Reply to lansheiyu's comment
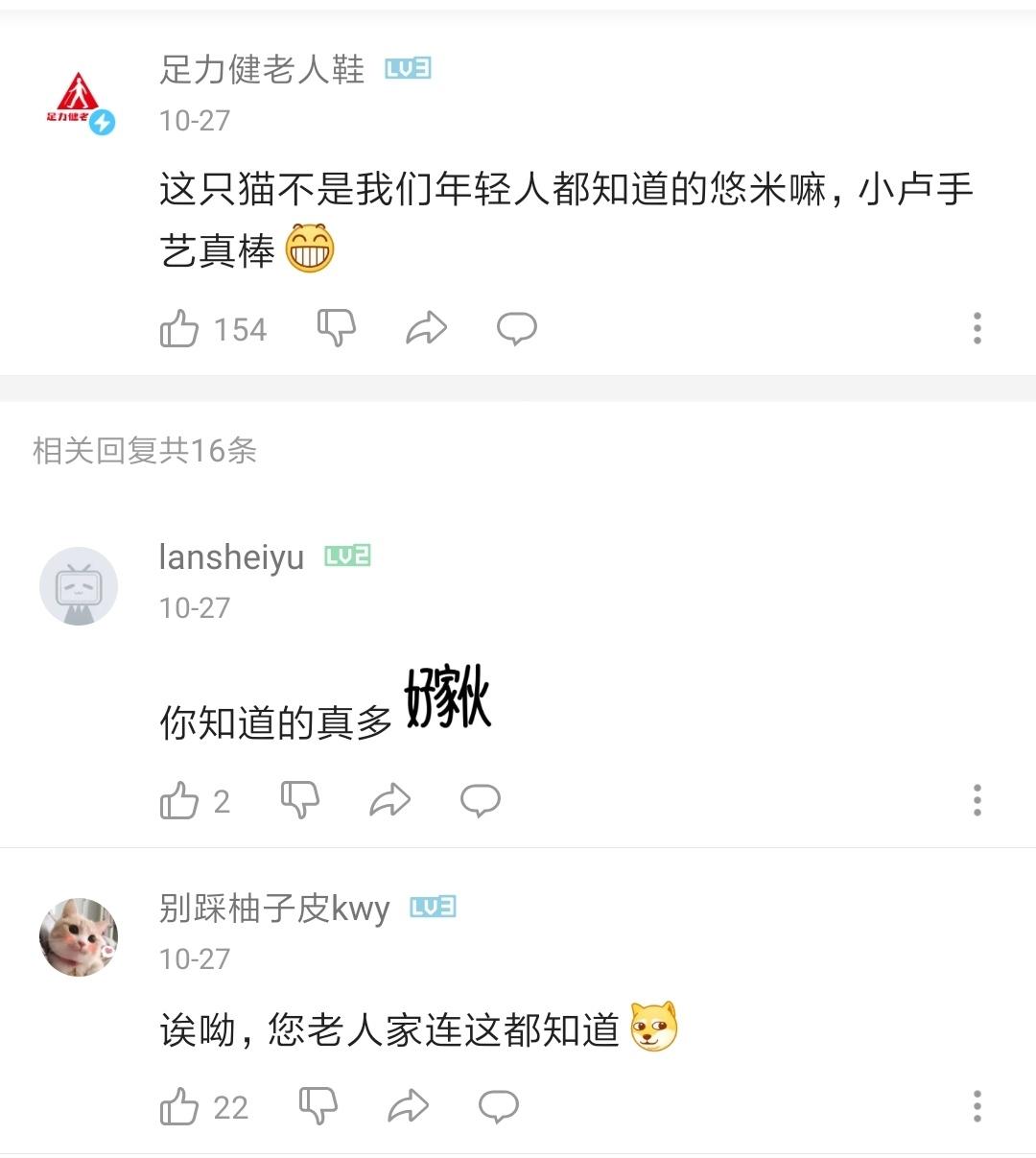The height and width of the screenshot is (1158, 1036). pos(480,799)
